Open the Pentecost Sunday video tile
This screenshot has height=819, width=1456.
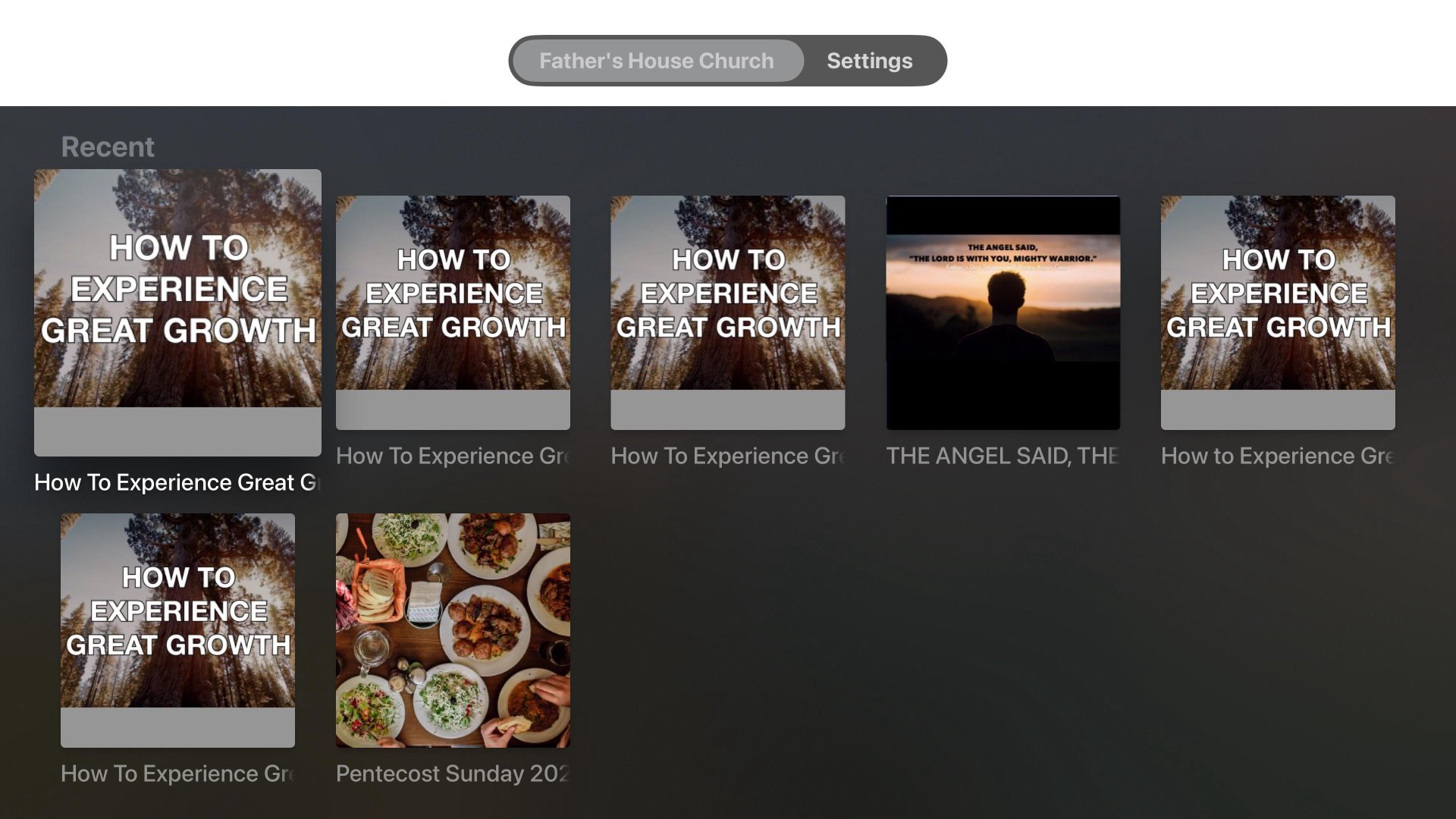click(453, 630)
